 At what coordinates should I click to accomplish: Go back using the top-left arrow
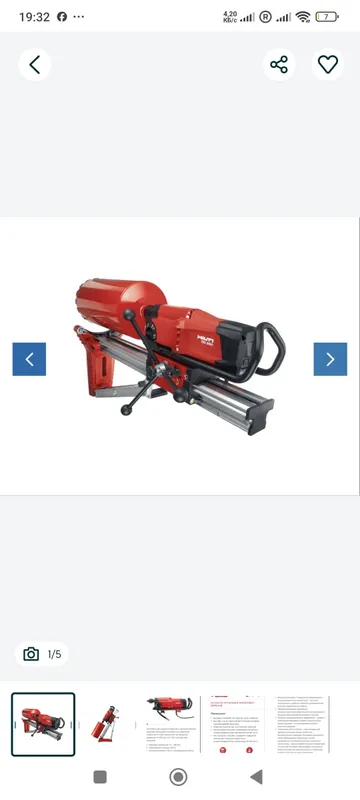click(x=35, y=65)
